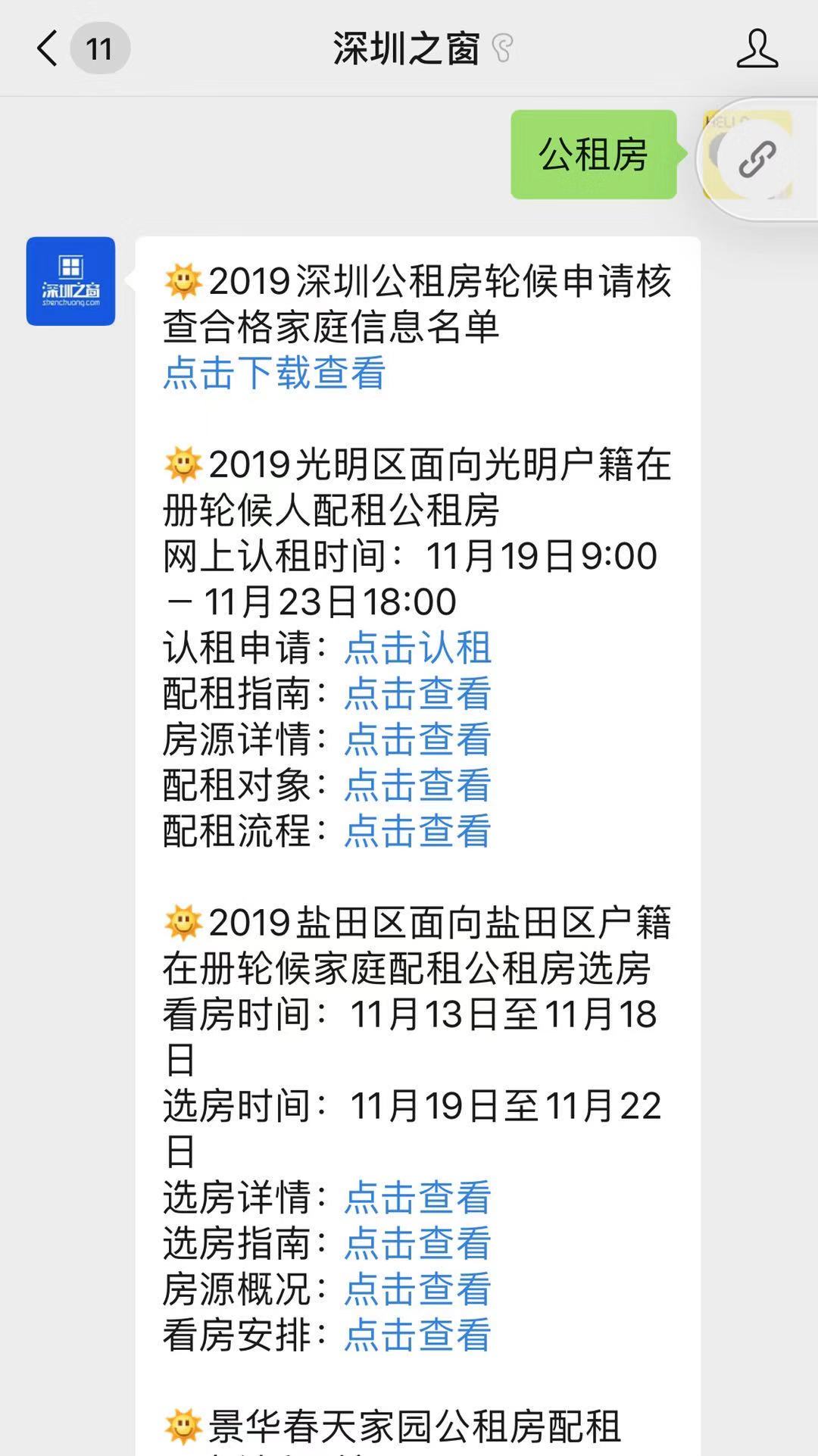Tap the sun emoji before 2019深圳公租房 heading
Screen dimensions: 818x1456
182,281
